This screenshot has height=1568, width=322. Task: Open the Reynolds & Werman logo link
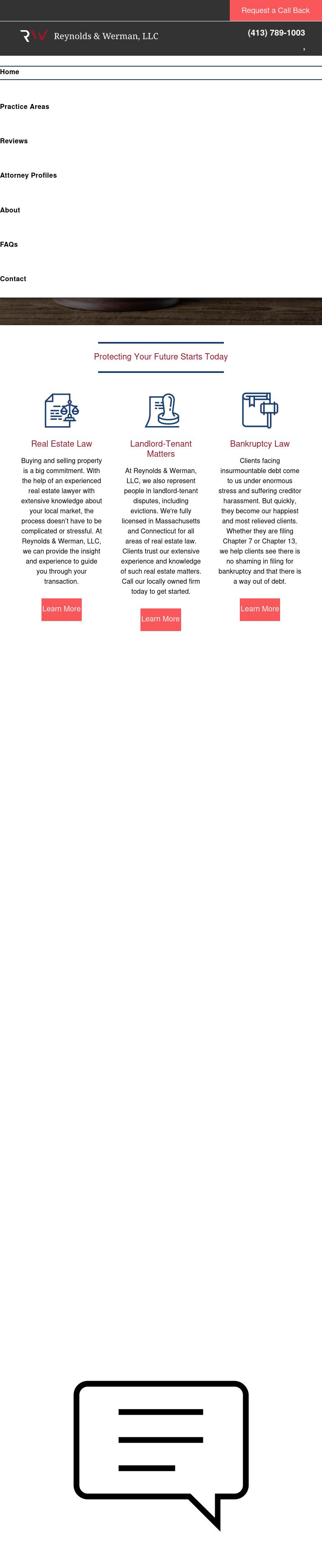[89, 36]
